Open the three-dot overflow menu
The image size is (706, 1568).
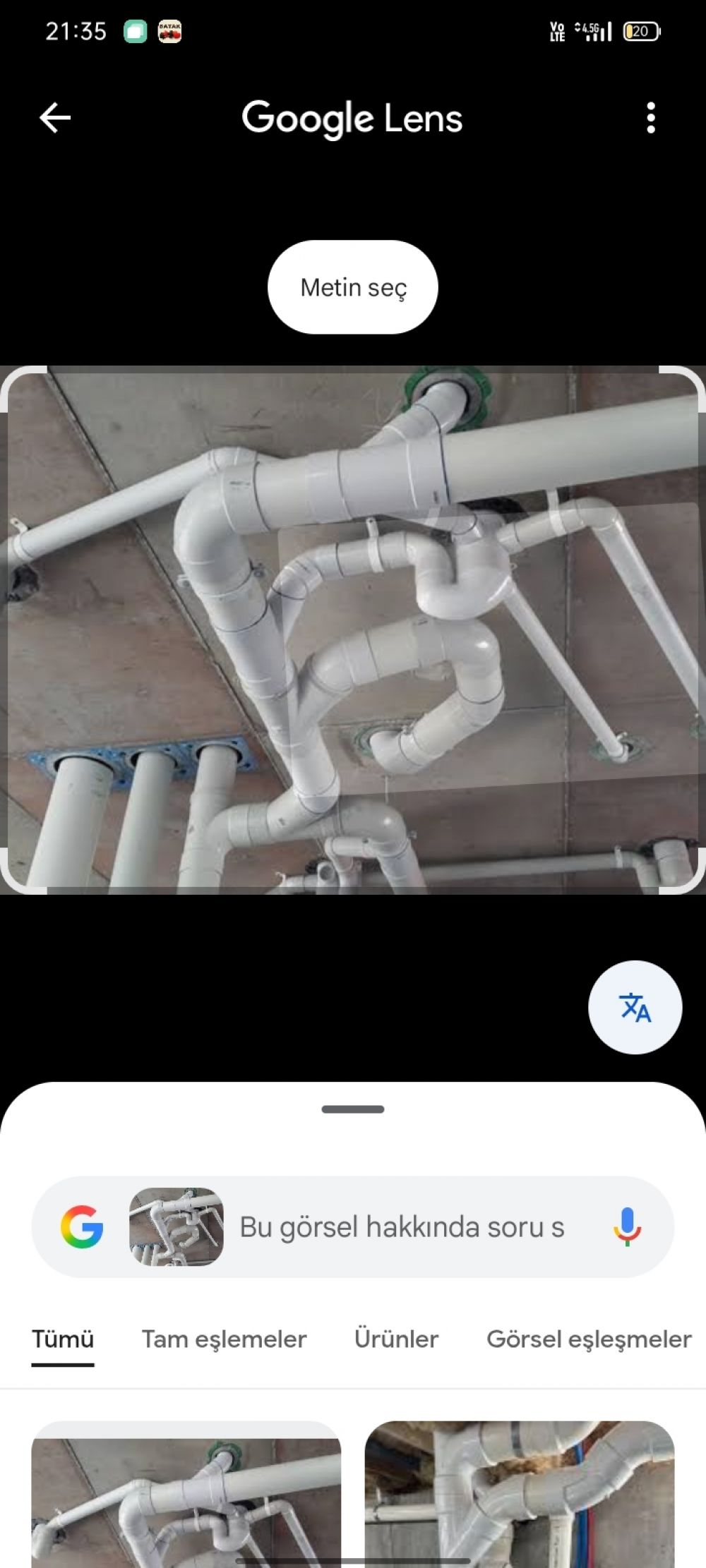click(x=650, y=118)
